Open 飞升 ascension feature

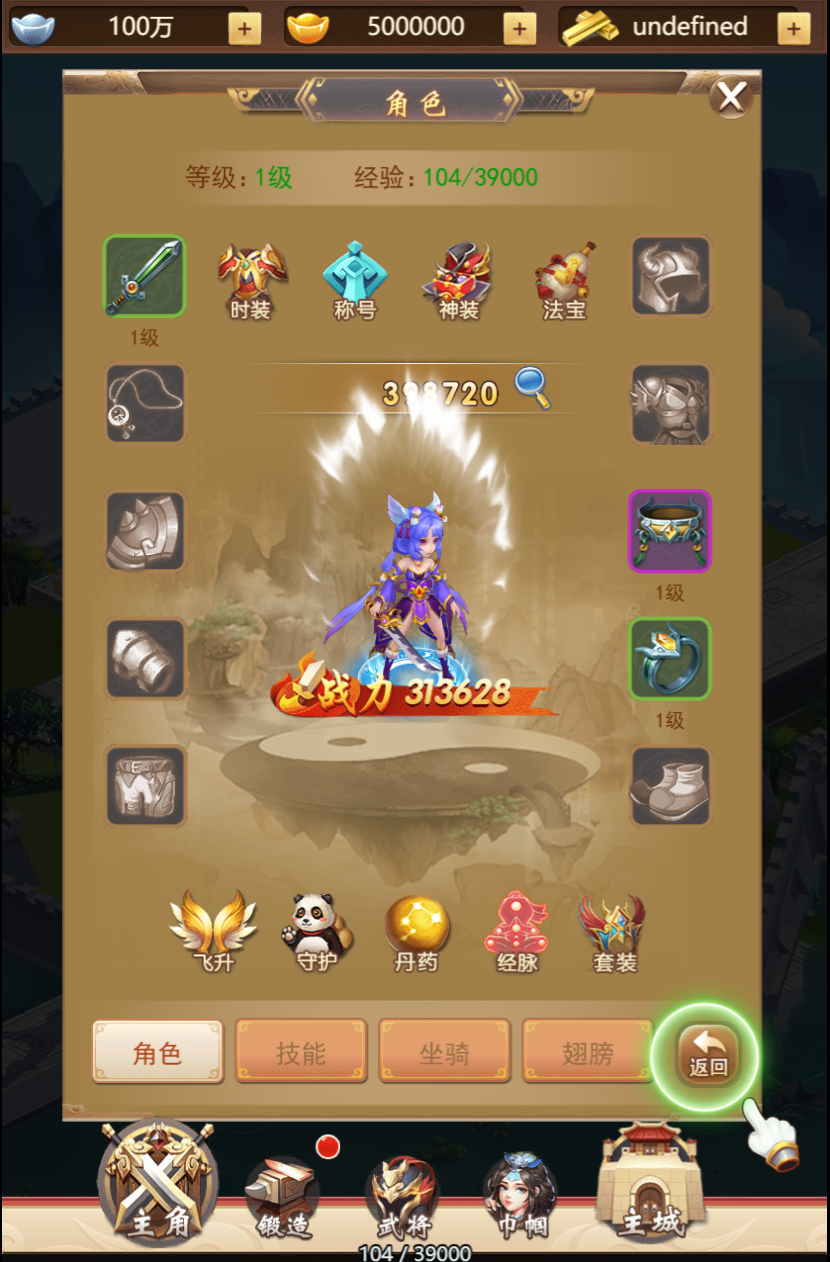point(213,930)
